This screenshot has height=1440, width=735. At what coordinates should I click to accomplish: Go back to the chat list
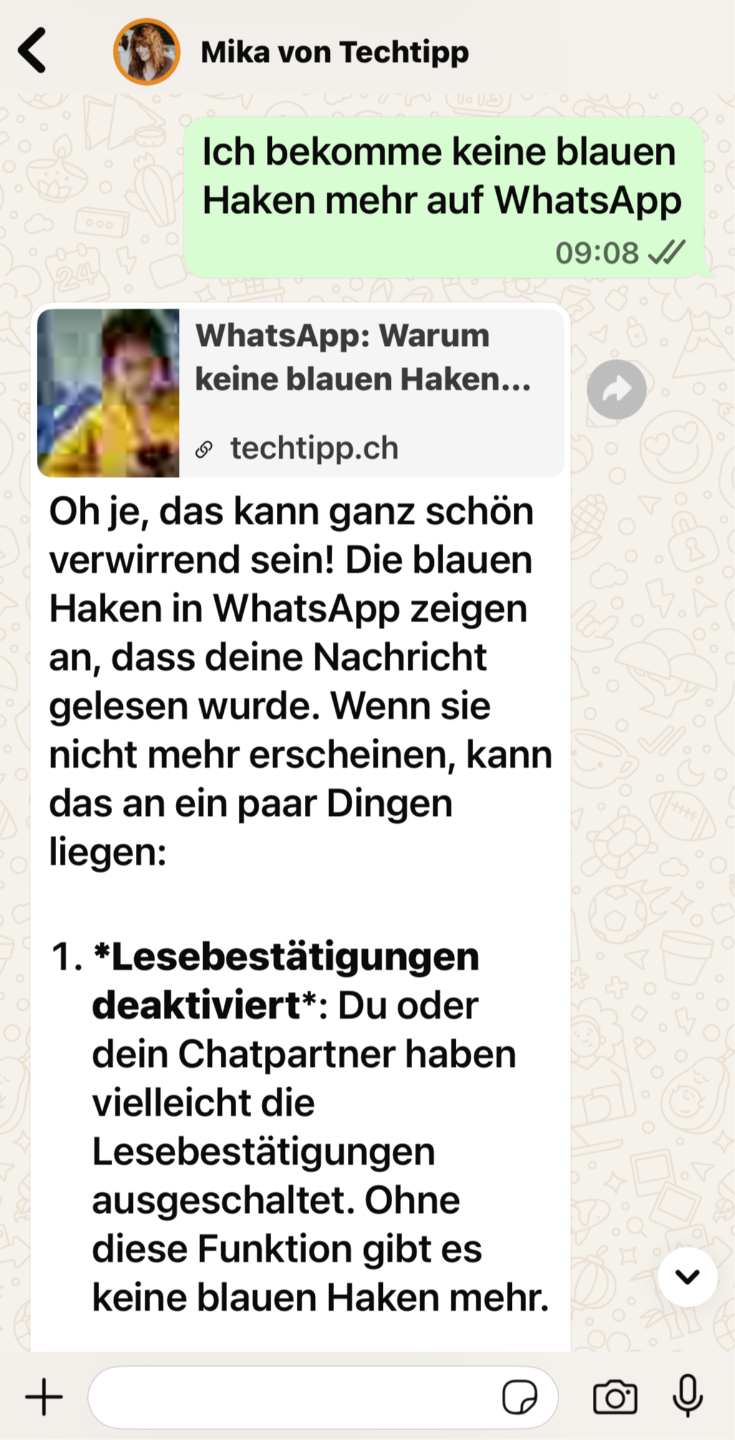click(x=32, y=51)
